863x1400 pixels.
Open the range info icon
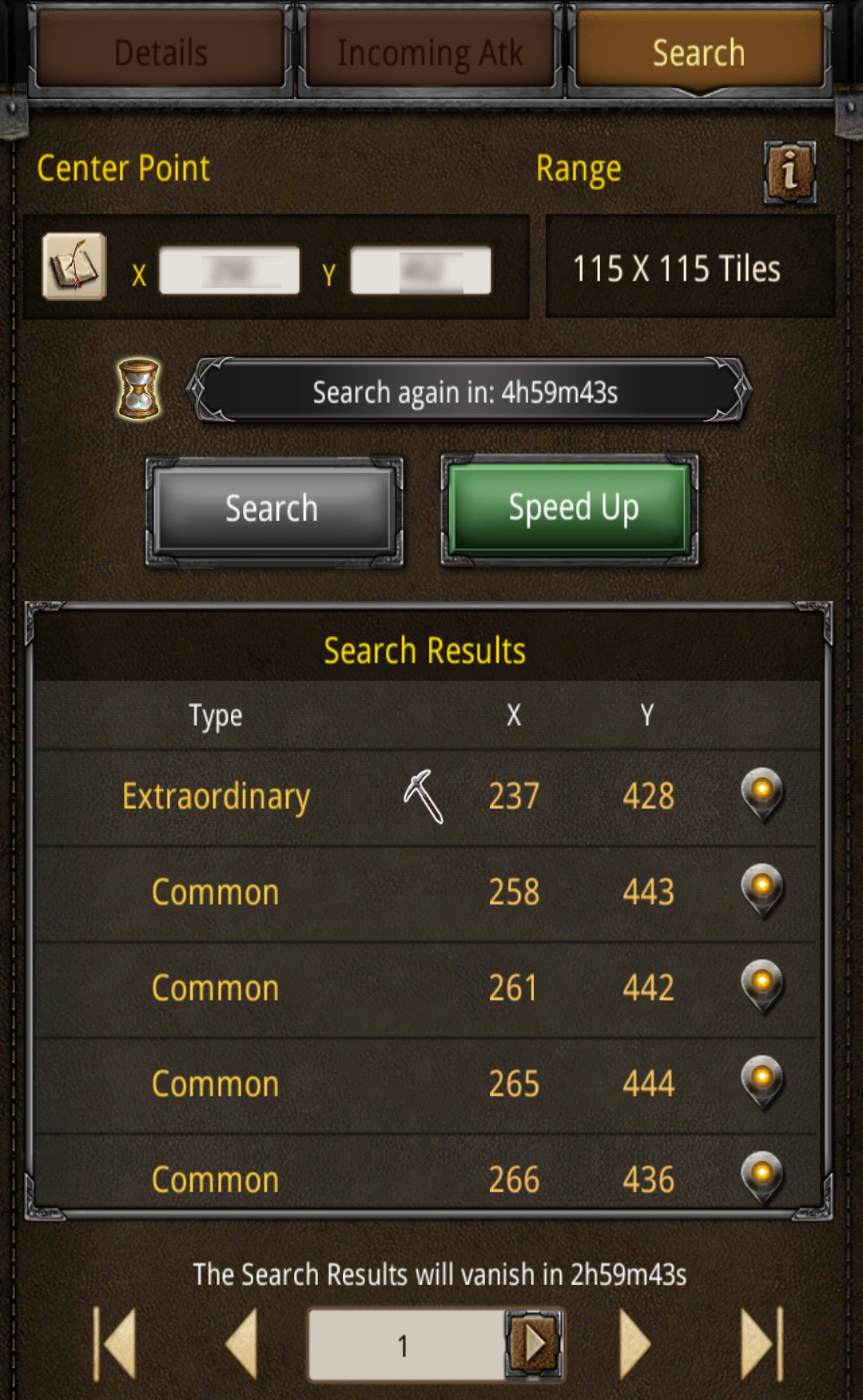point(789,172)
